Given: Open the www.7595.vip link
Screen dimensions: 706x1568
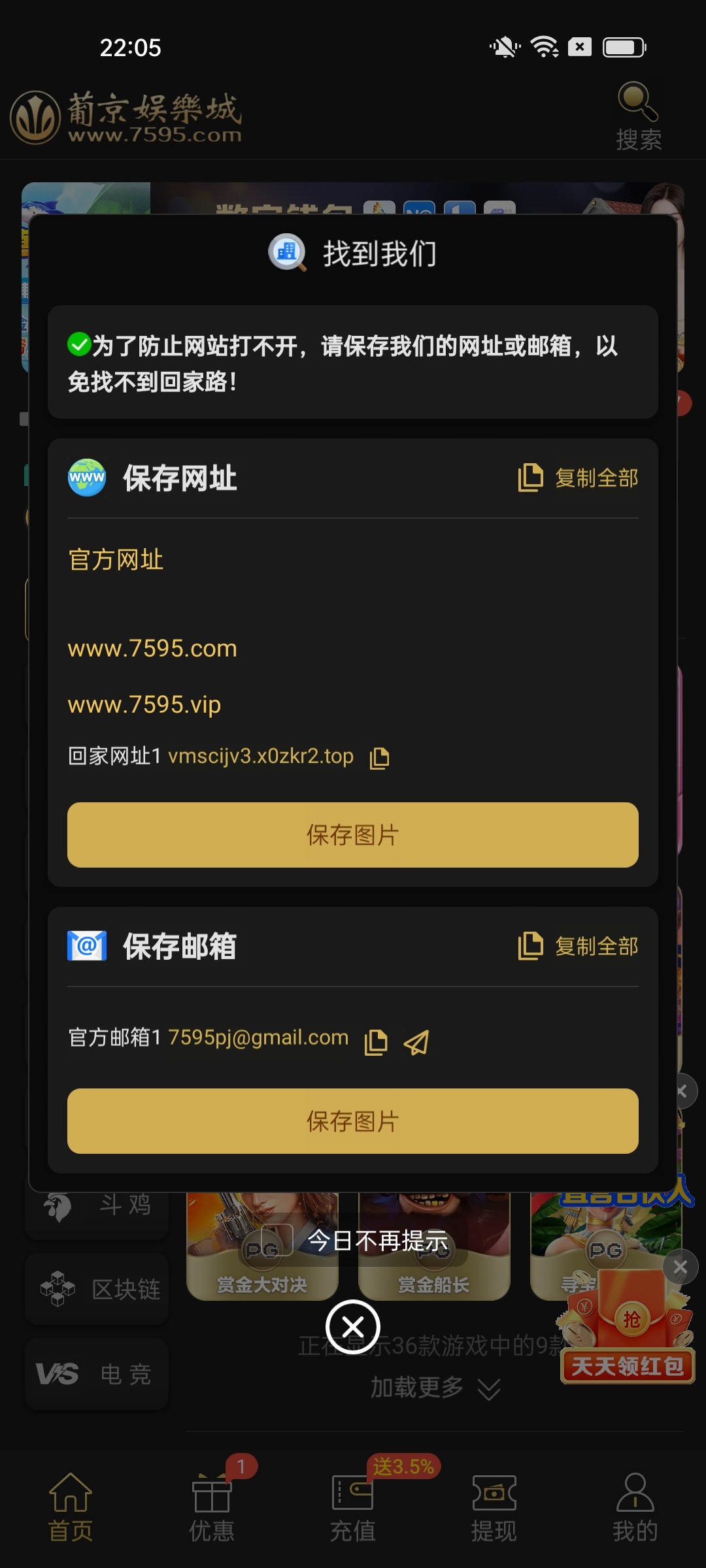Looking at the screenshot, I should tap(144, 705).
